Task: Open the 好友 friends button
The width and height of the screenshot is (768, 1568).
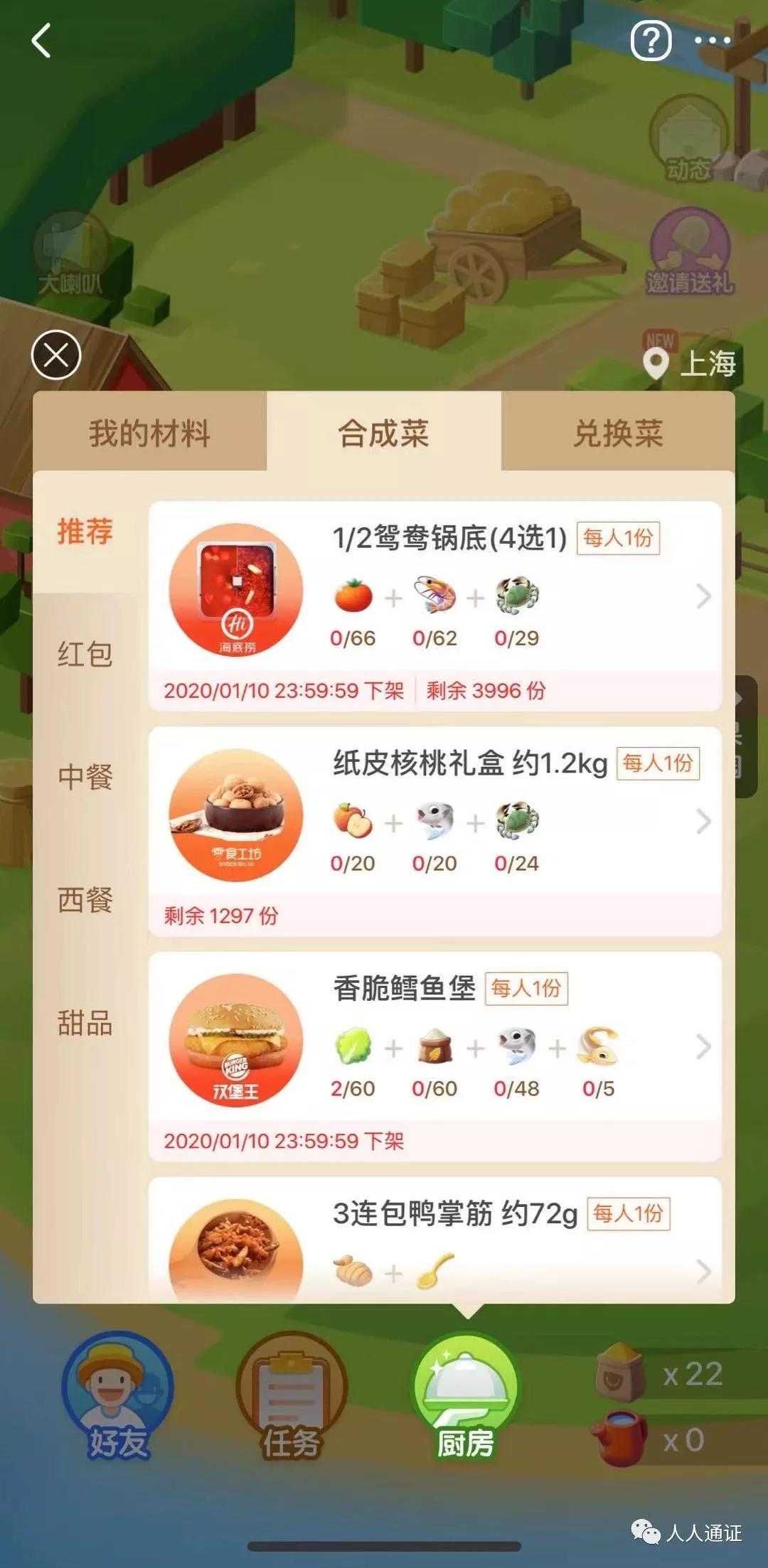Action: coord(117,1396)
